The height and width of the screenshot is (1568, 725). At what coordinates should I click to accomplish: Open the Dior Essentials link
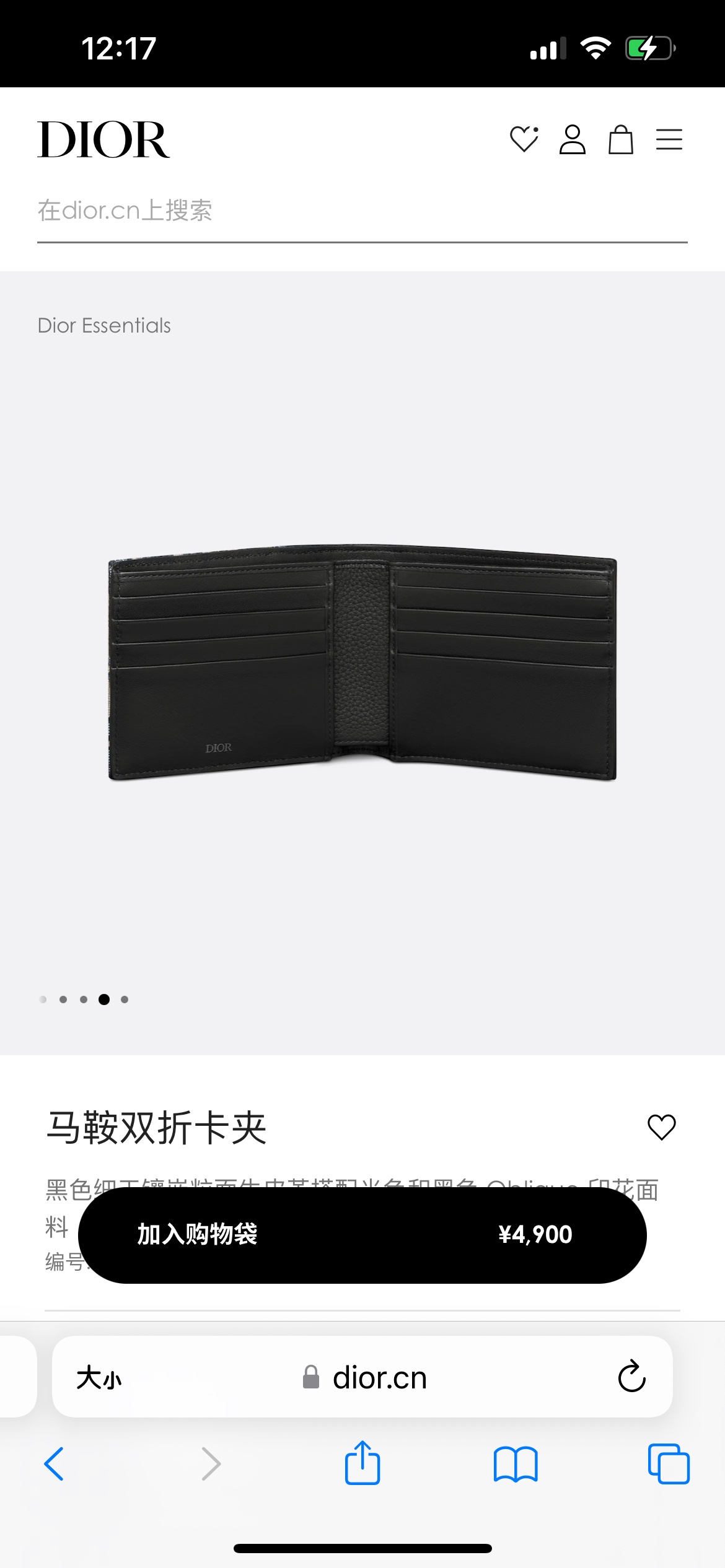(x=104, y=326)
